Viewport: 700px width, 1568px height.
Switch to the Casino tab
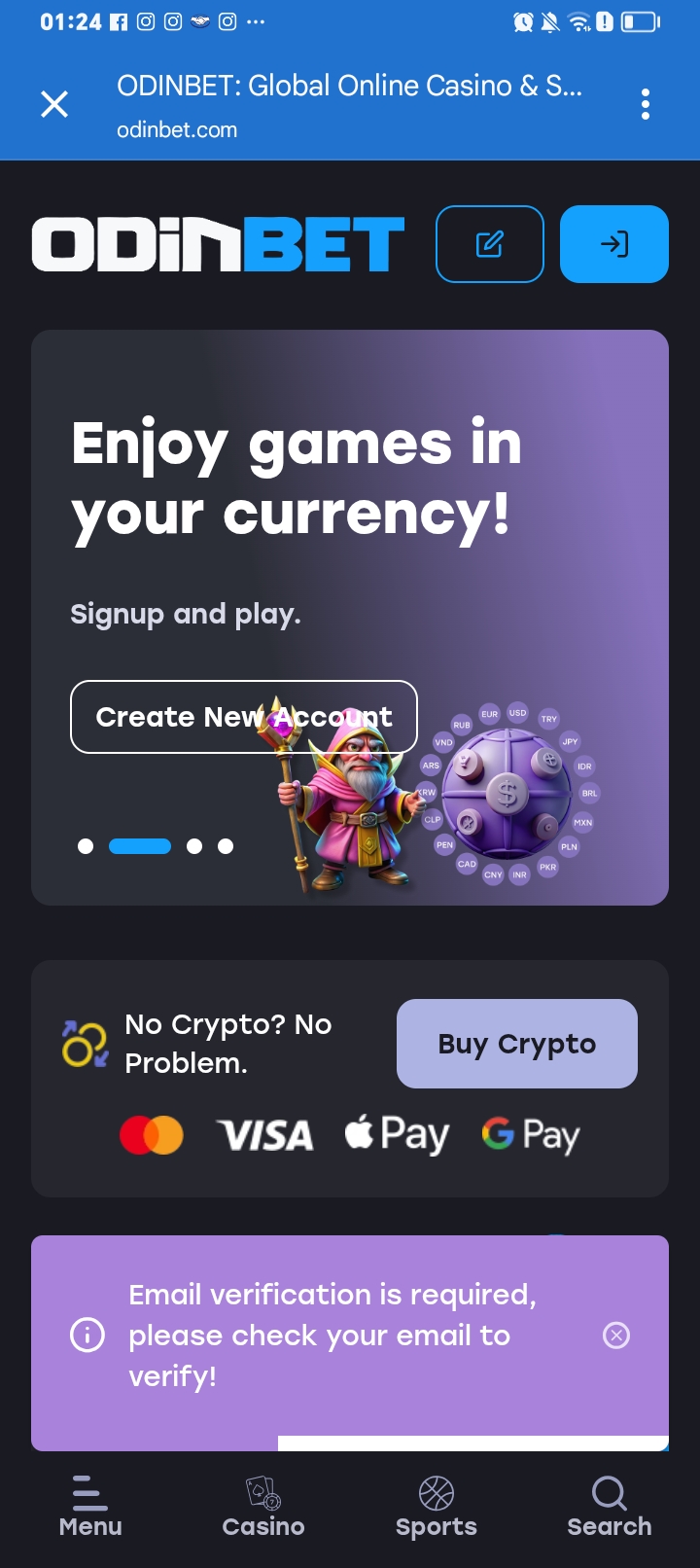coord(263,1508)
